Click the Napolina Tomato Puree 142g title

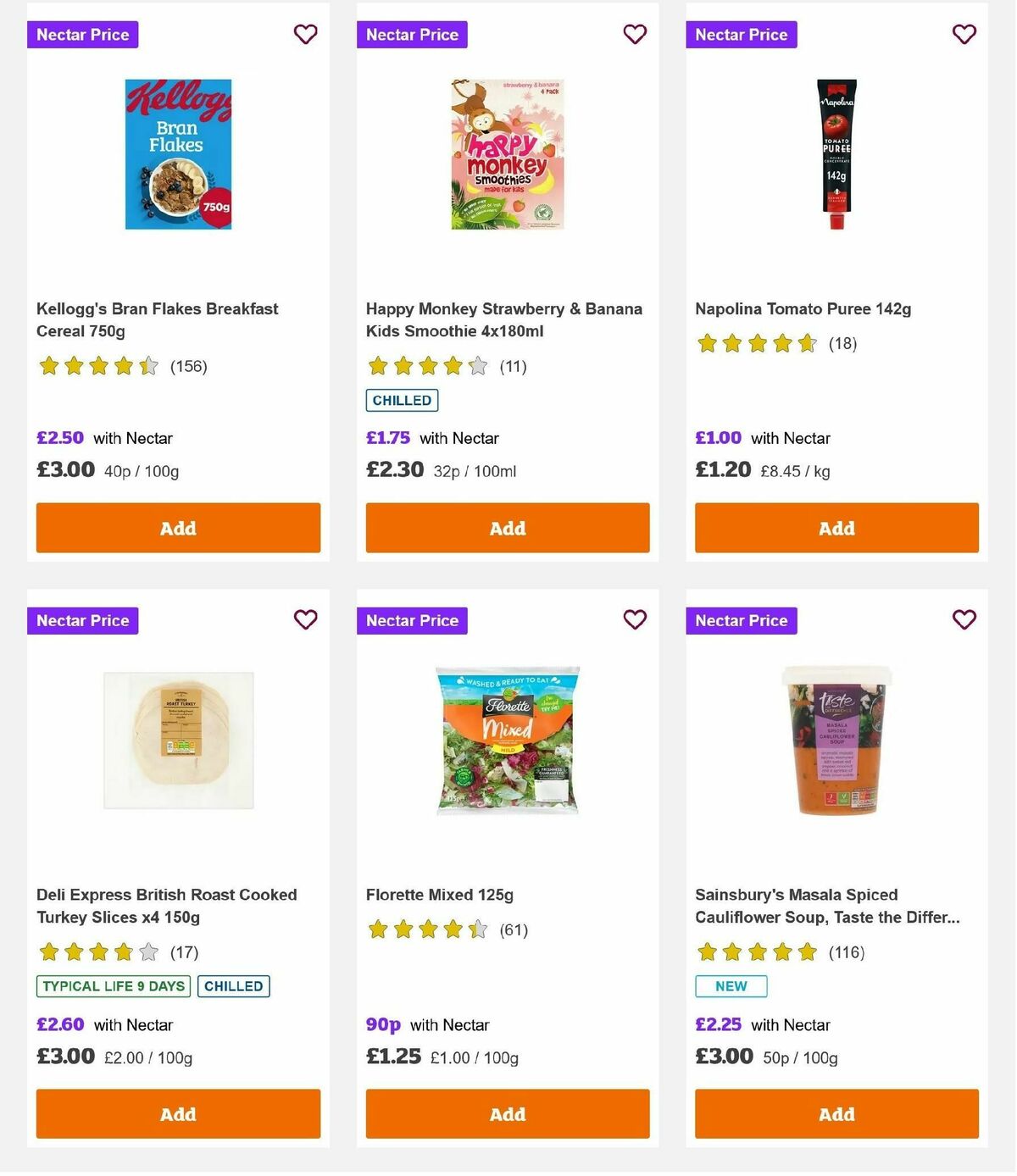tap(802, 309)
